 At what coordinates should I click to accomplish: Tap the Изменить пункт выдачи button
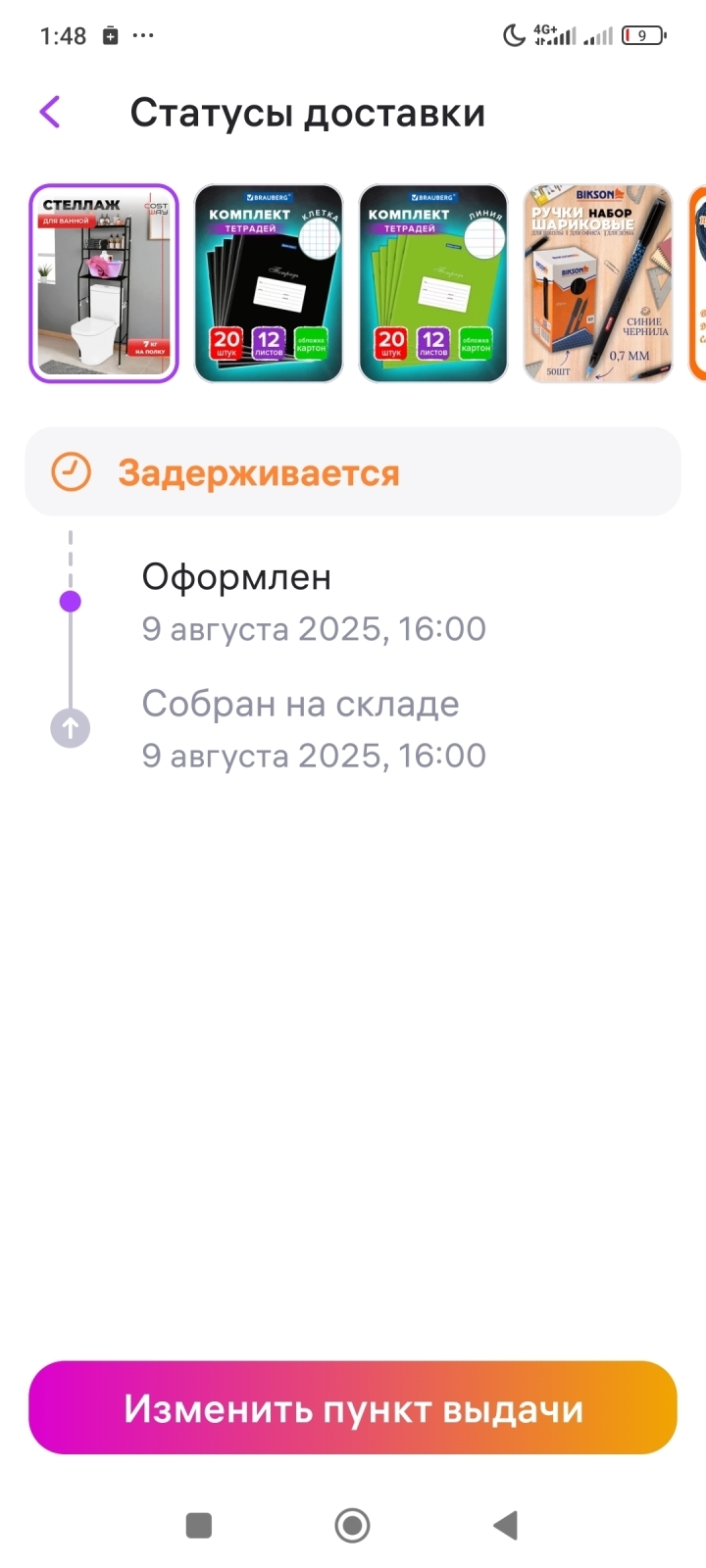[353, 1408]
